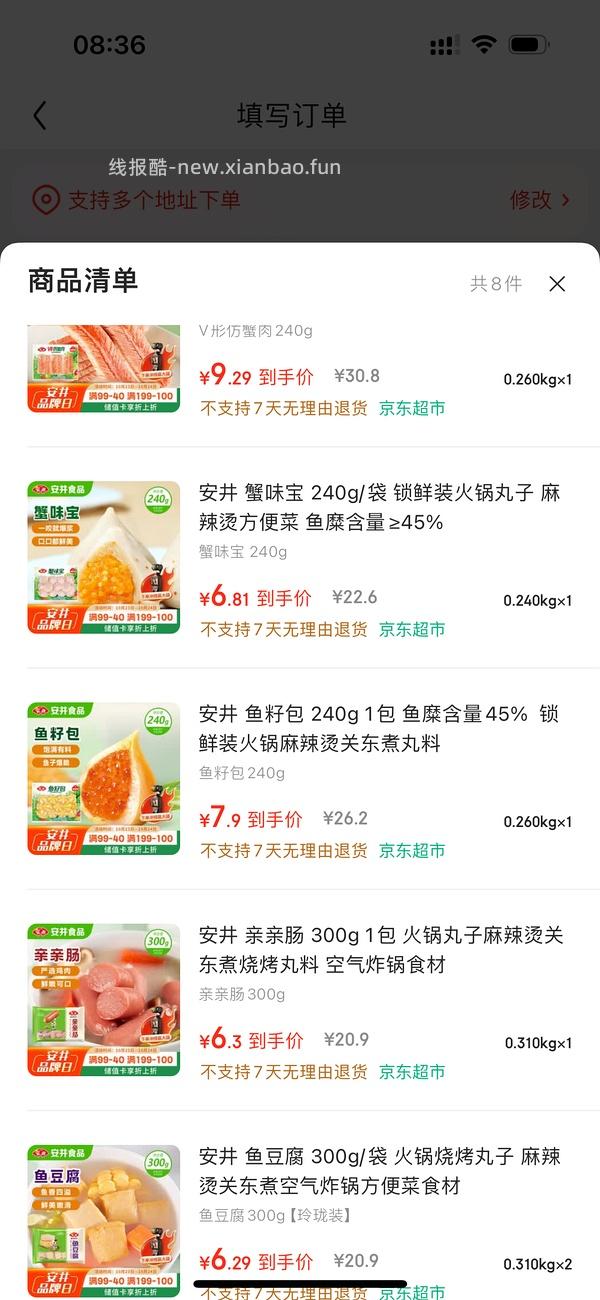View the V形仿蟹肉 240g product image
The height and width of the screenshot is (1300, 600).
pos(104,368)
